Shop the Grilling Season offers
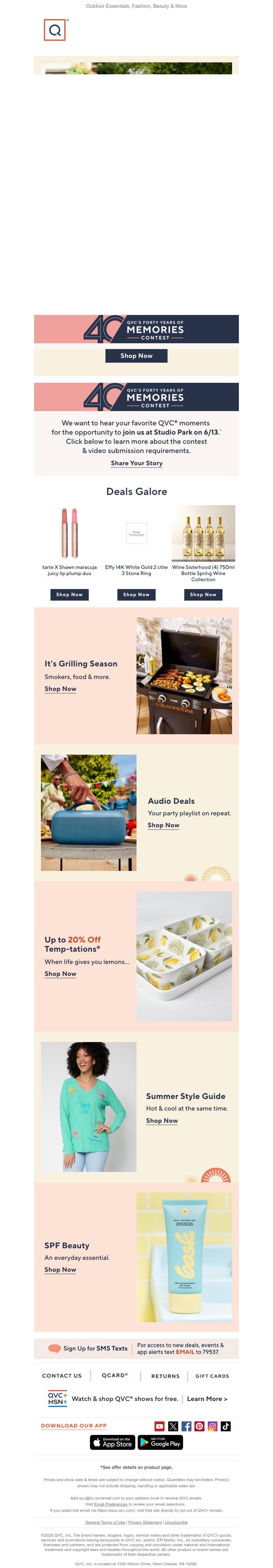The width and height of the screenshot is (273, 1568). click(x=60, y=689)
